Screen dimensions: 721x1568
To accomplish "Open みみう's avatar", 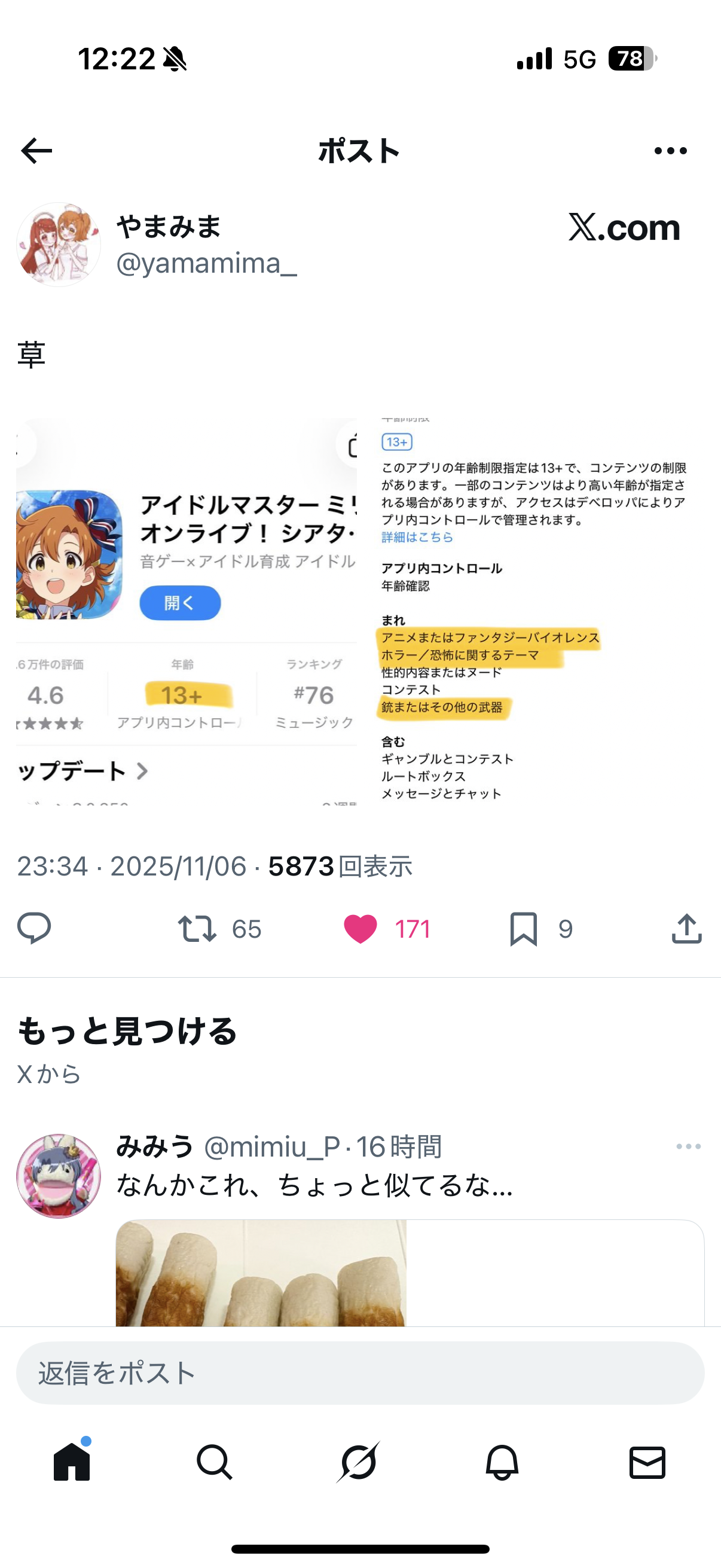I will tap(59, 1175).
